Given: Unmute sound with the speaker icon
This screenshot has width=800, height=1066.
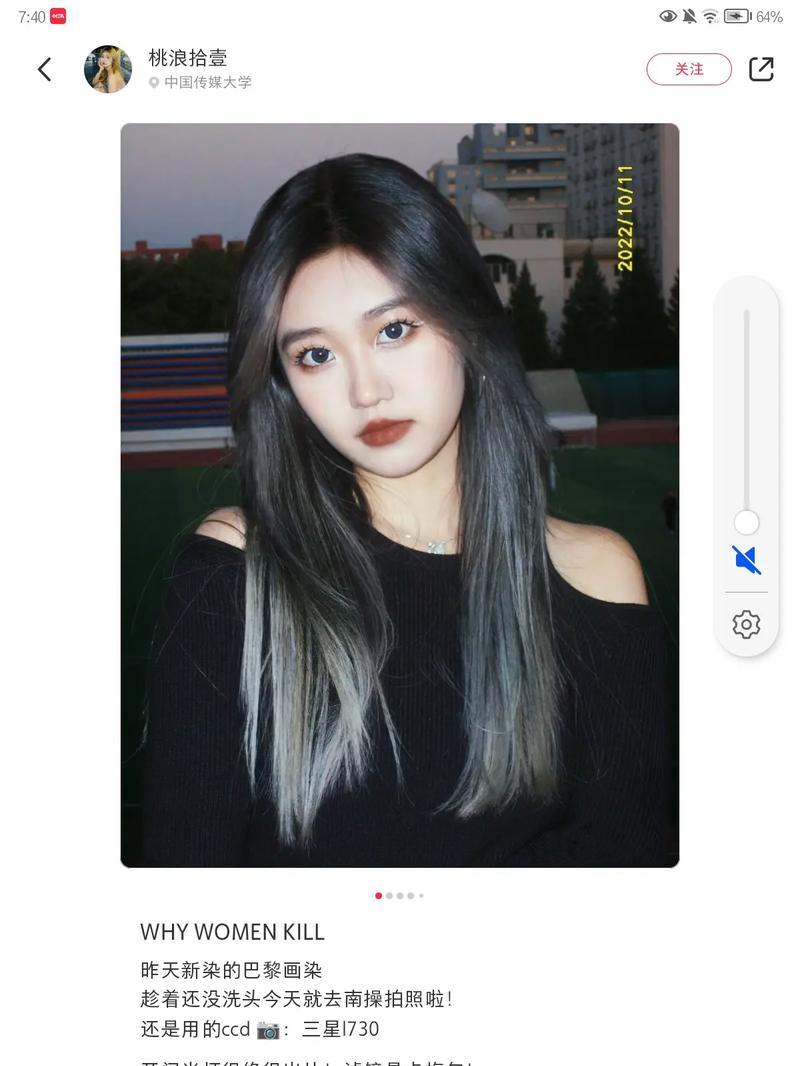Looking at the screenshot, I should [x=746, y=560].
